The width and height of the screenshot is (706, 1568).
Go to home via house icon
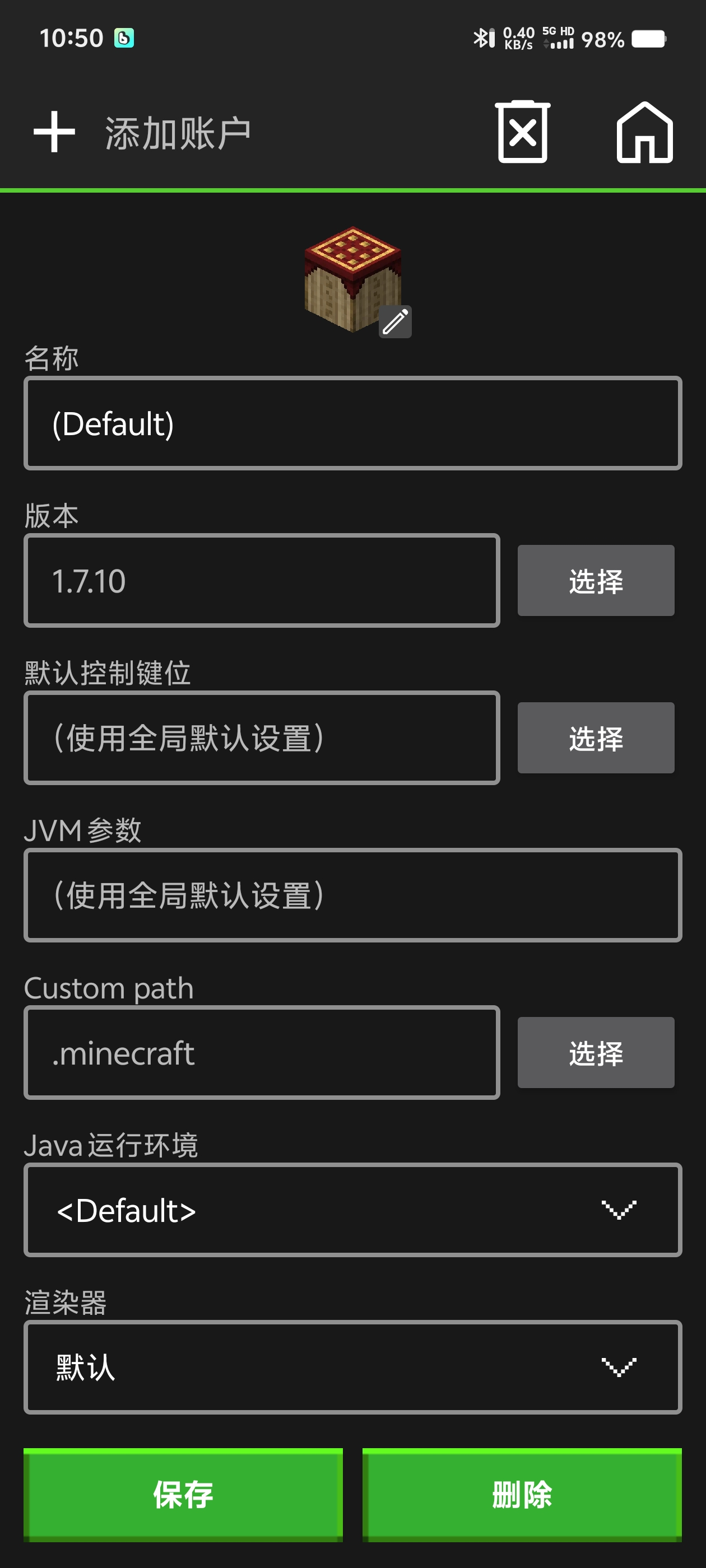644,132
